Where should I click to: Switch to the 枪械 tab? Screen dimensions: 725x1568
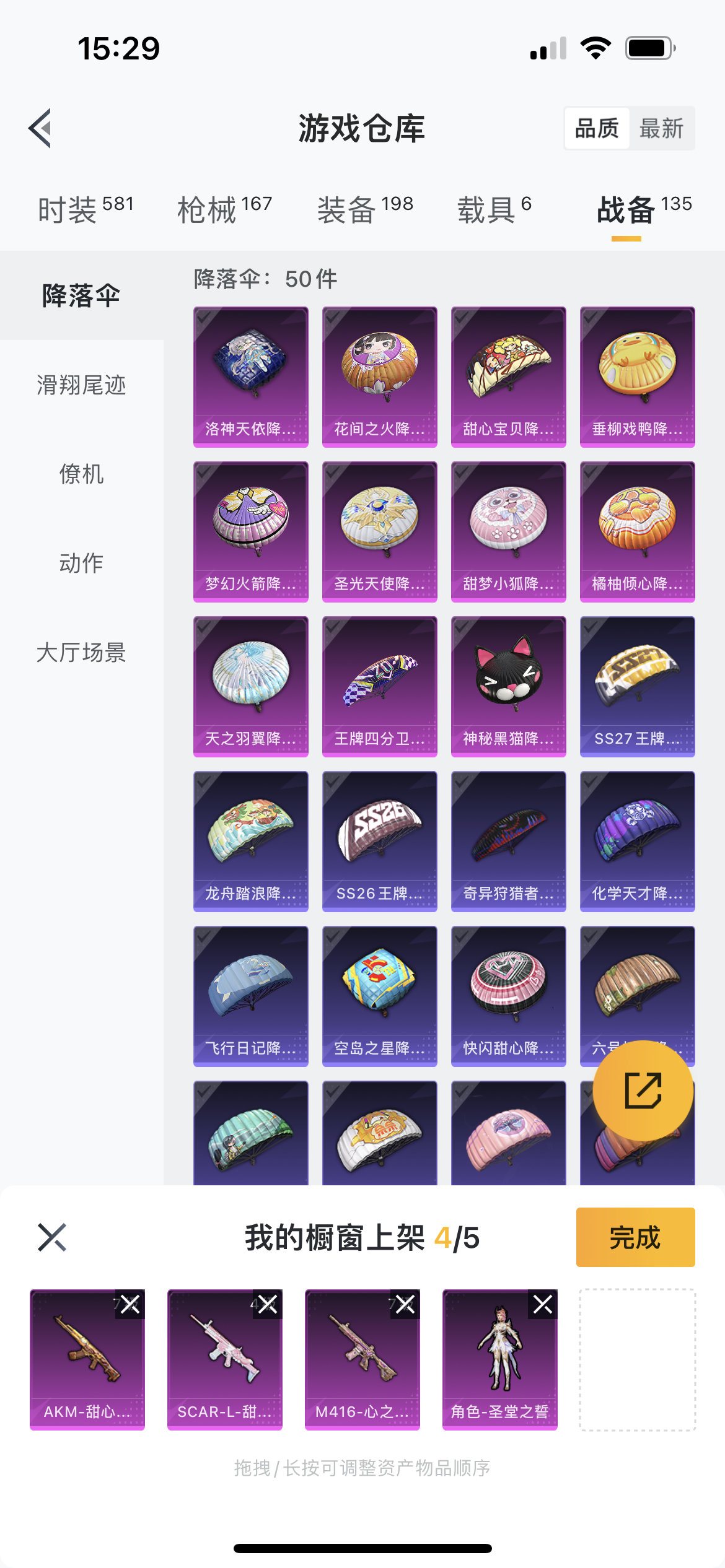pos(224,209)
